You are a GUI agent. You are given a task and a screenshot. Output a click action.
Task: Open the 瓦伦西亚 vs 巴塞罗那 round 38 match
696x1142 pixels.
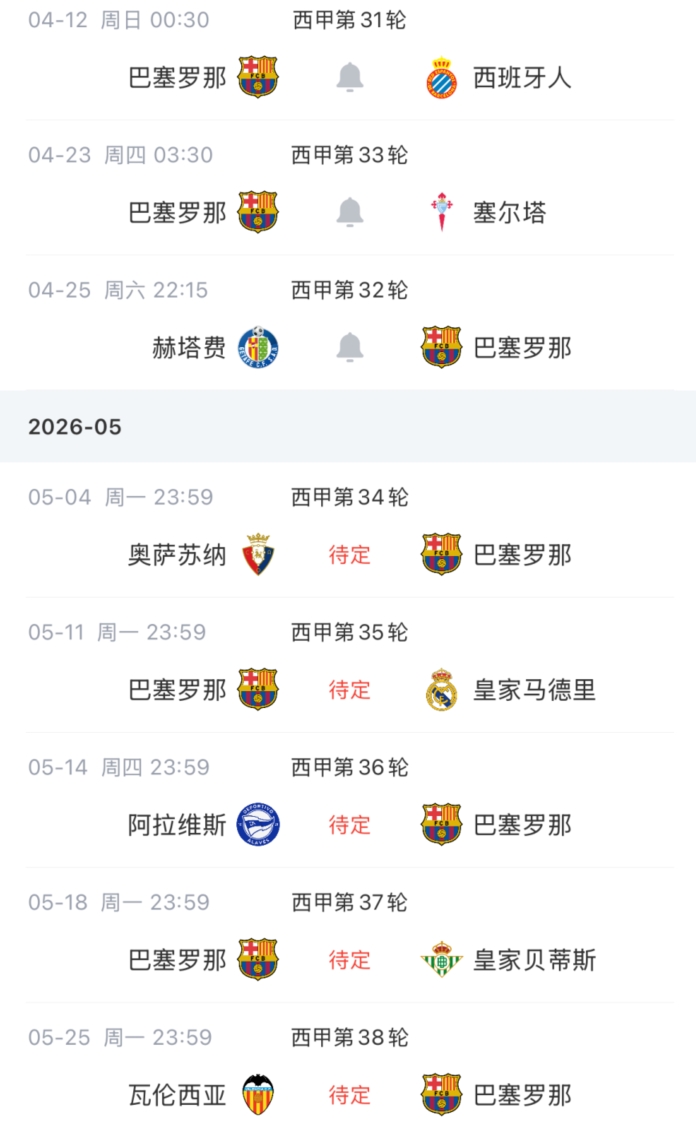(349, 1094)
